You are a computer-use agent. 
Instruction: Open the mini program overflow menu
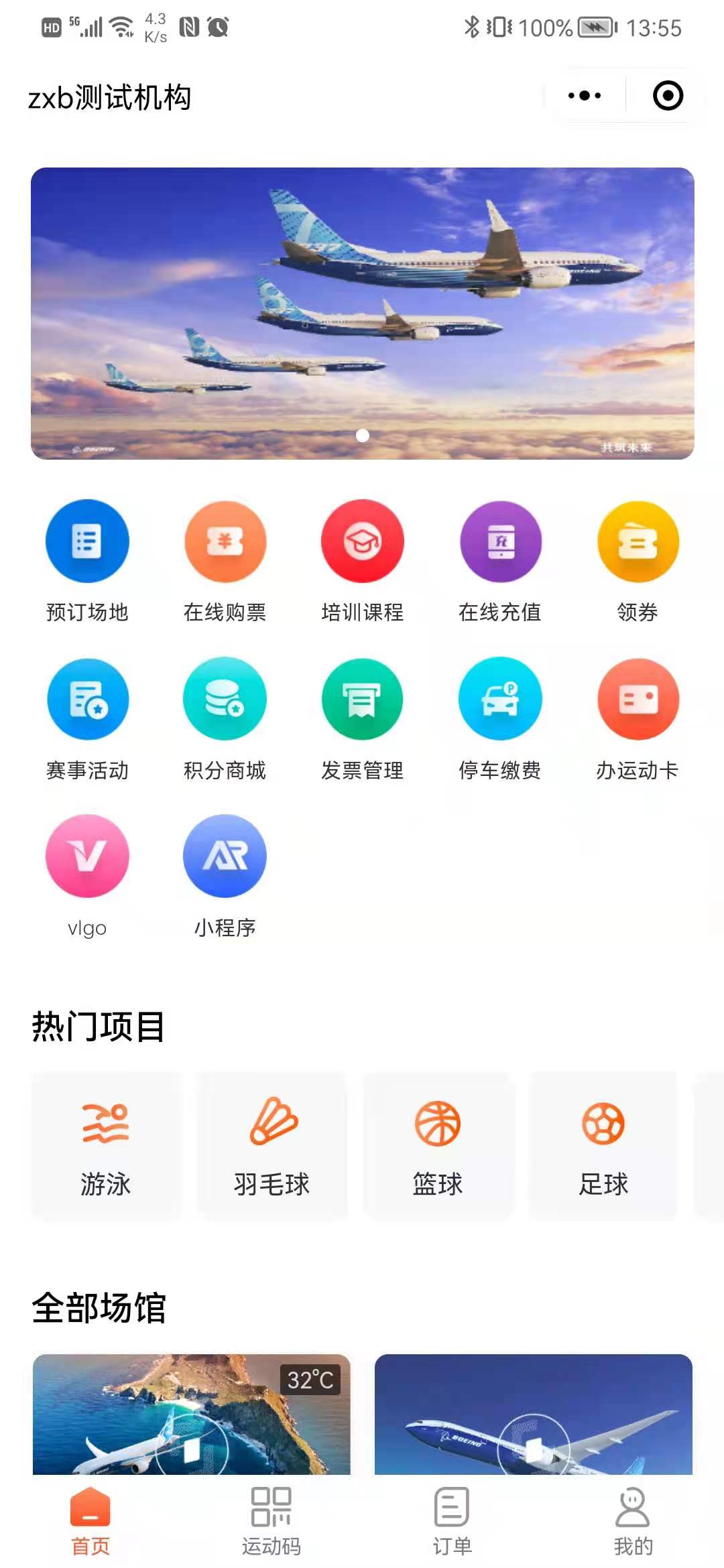[x=584, y=96]
